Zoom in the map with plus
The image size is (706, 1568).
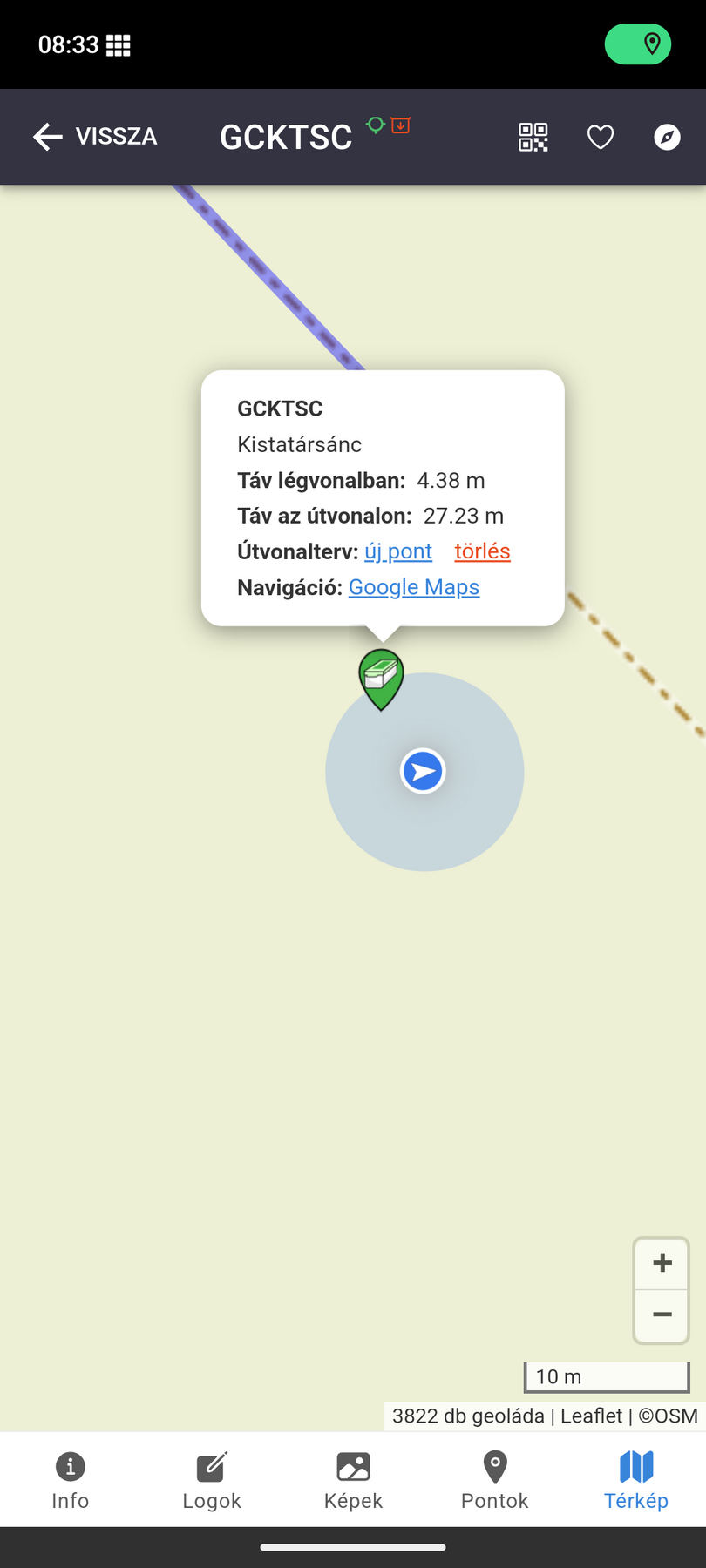pos(662,1263)
